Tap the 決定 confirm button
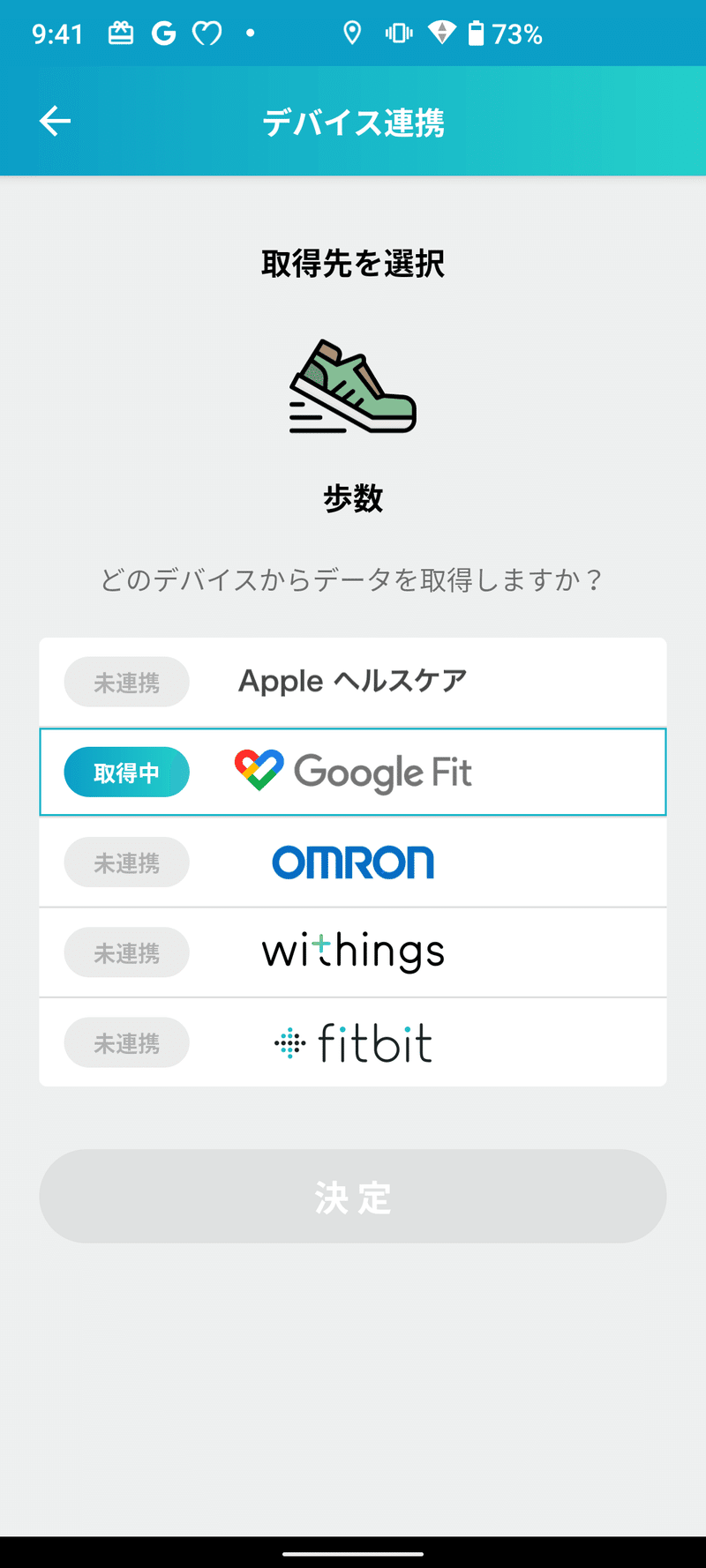Viewport: 706px width, 1568px height. 353,1196
